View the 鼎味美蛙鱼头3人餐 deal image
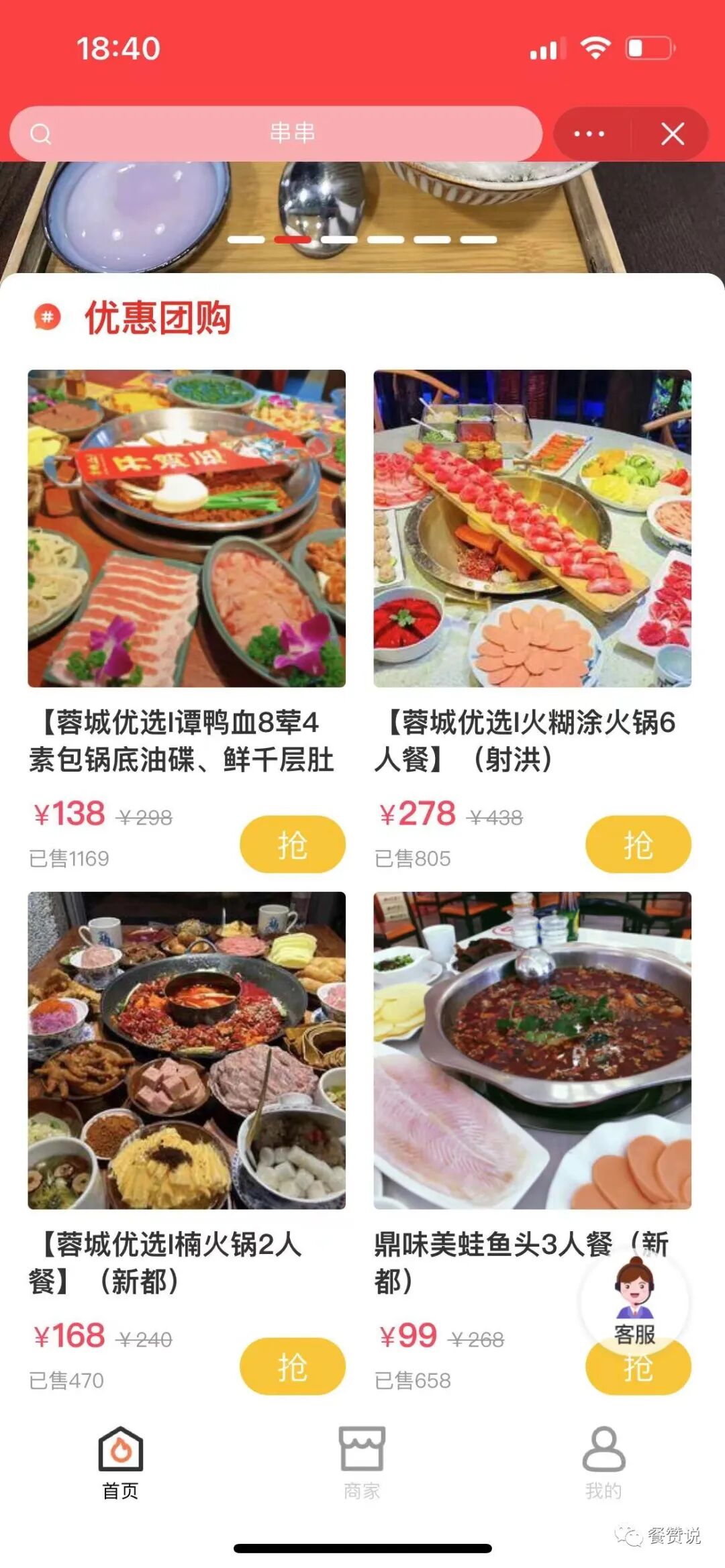The width and height of the screenshot is (725, 1568). pos(532,1050)
